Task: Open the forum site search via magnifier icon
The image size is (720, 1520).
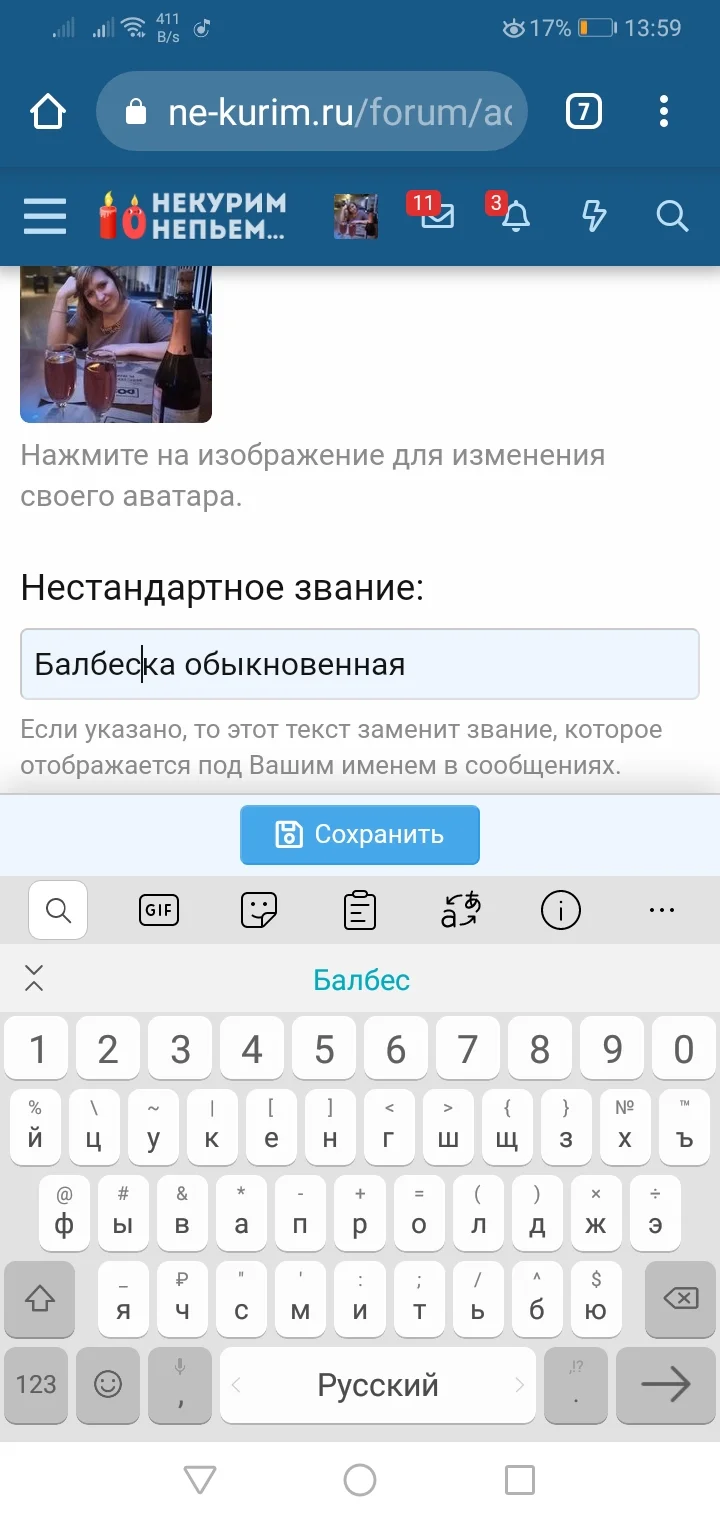Action: (x=672, y=216)
